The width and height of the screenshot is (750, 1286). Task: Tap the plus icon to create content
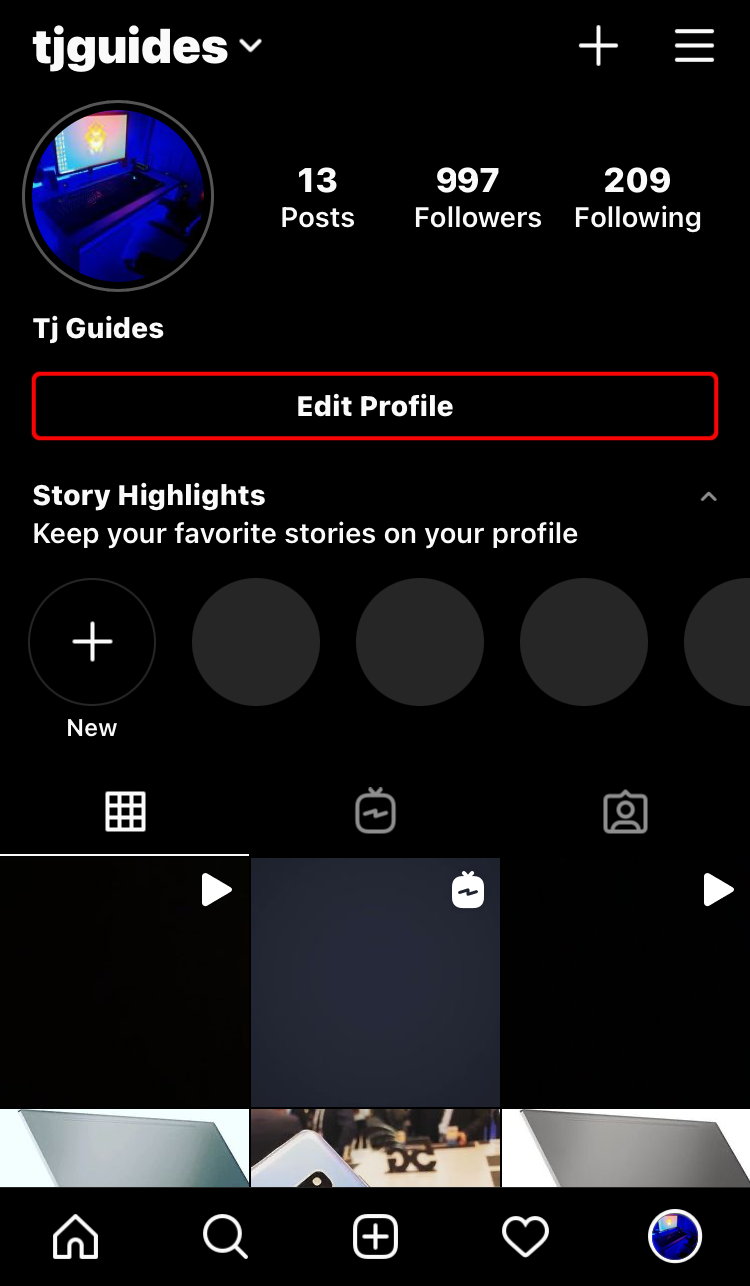click(x=598, y=46)
